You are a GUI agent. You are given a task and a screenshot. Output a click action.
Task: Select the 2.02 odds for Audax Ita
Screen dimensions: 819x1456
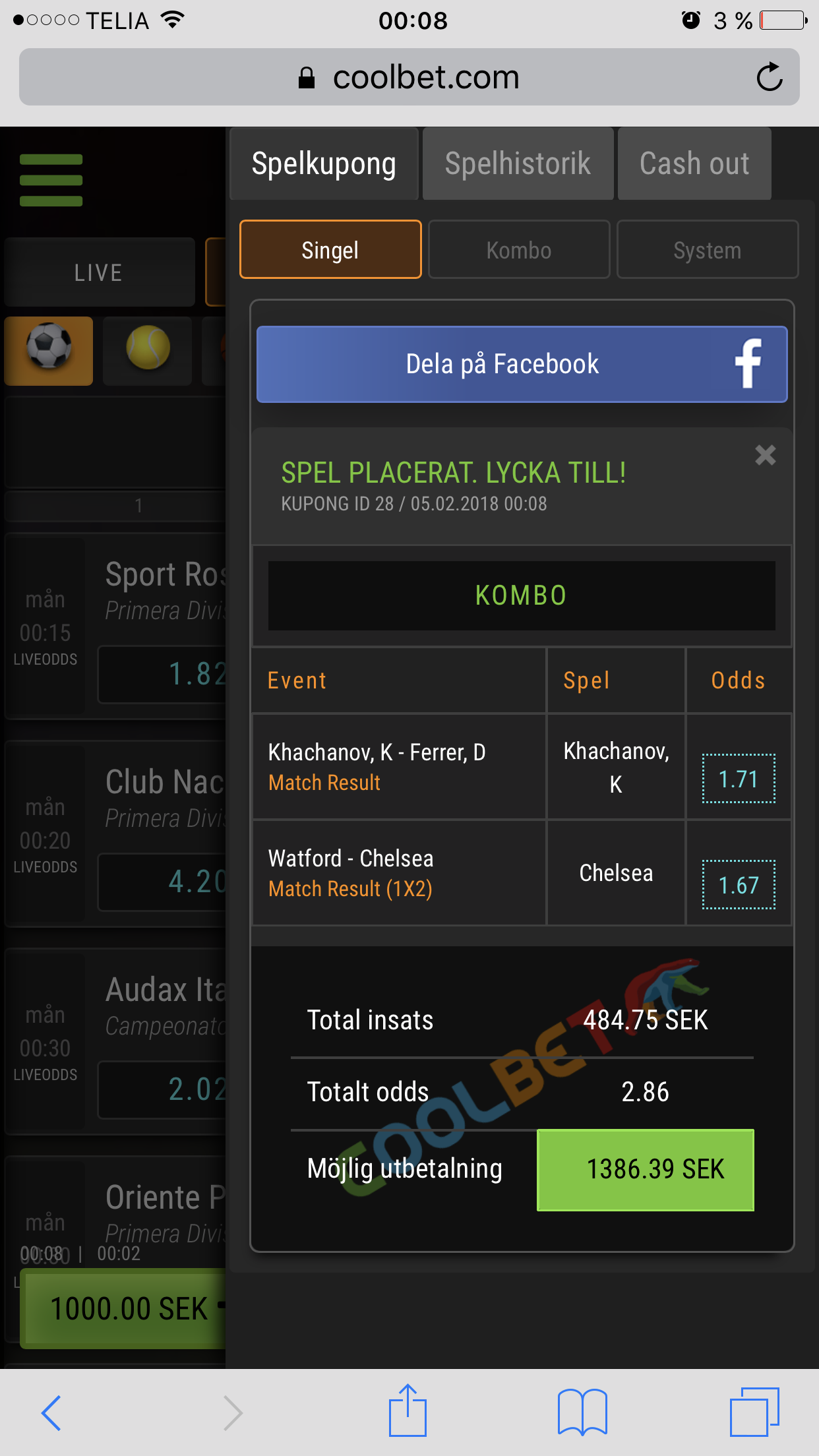coord(162,1089)
